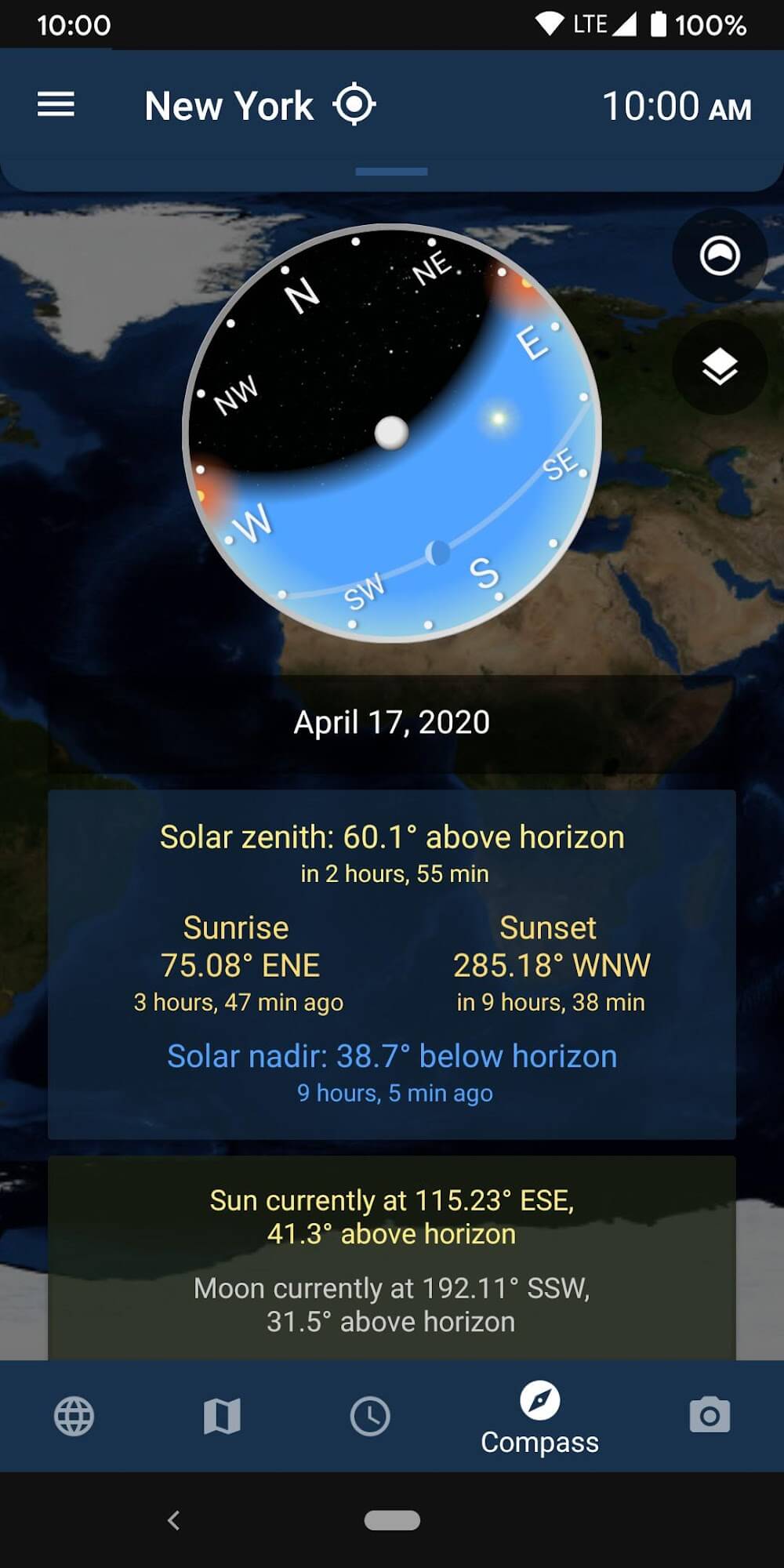Open the hamburger navigation menu
784x1568 pixels.
click(56, 104)
